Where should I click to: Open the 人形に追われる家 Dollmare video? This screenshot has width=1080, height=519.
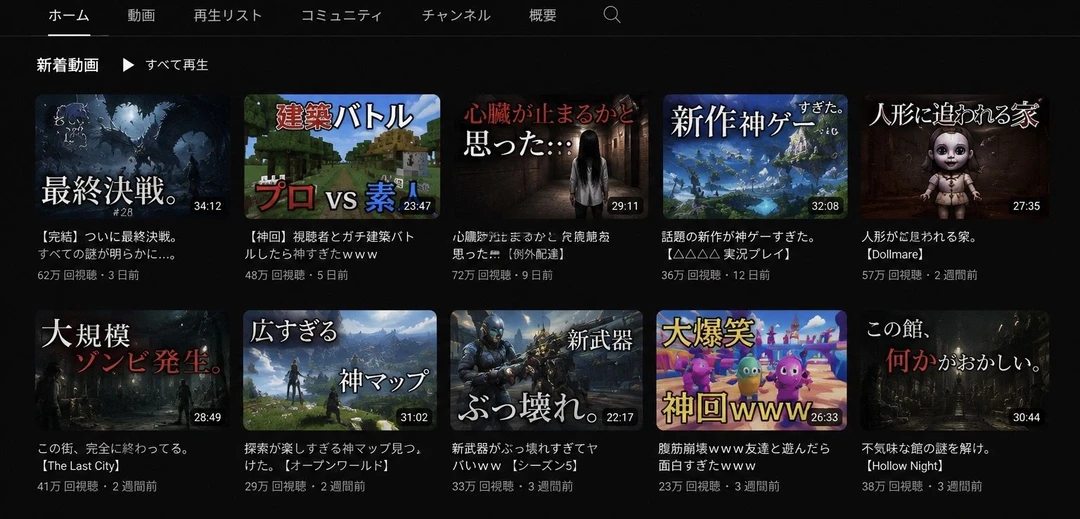955,156
